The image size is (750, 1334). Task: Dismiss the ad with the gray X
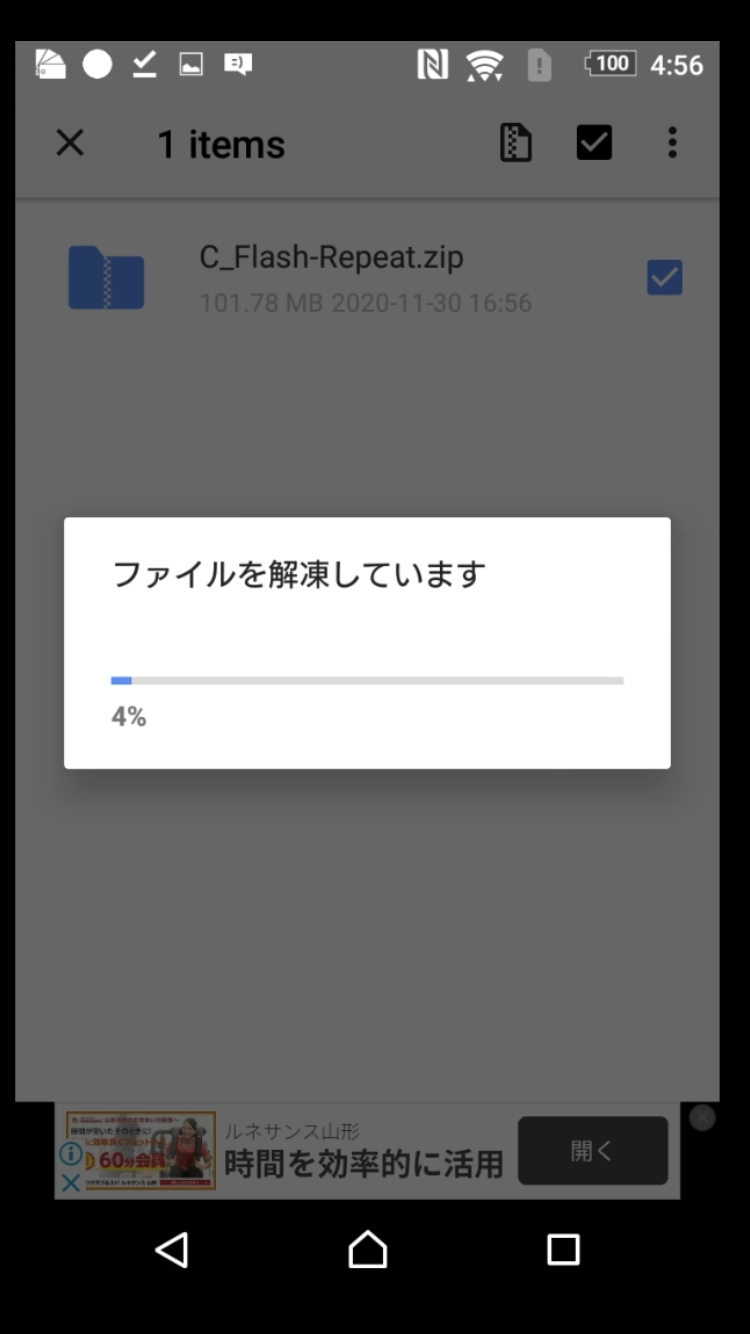tap(703, 1117)
